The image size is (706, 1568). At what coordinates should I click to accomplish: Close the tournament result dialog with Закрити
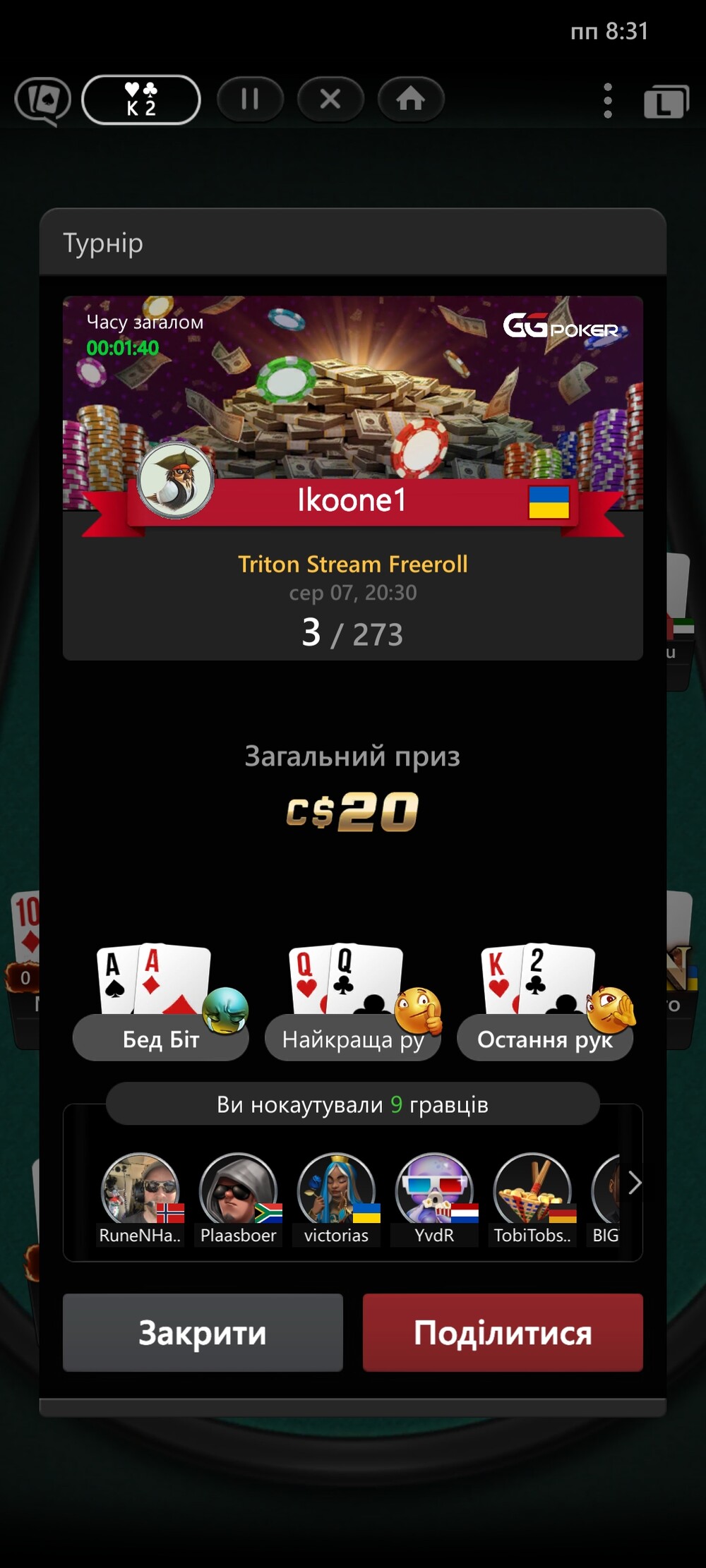pyautogui.click(x=203, y=1332)
